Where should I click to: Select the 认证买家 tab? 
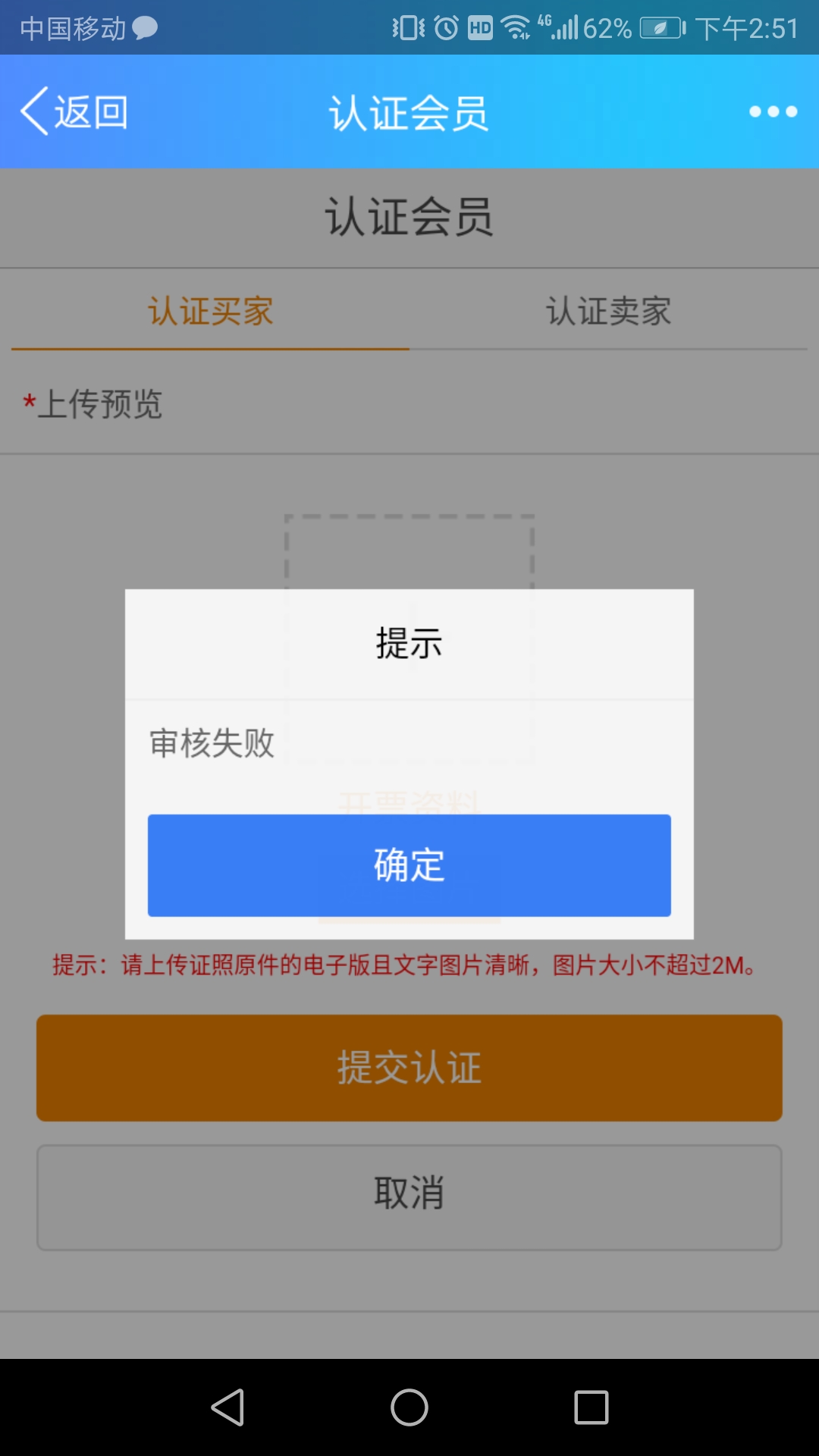[x=210, y=312]
